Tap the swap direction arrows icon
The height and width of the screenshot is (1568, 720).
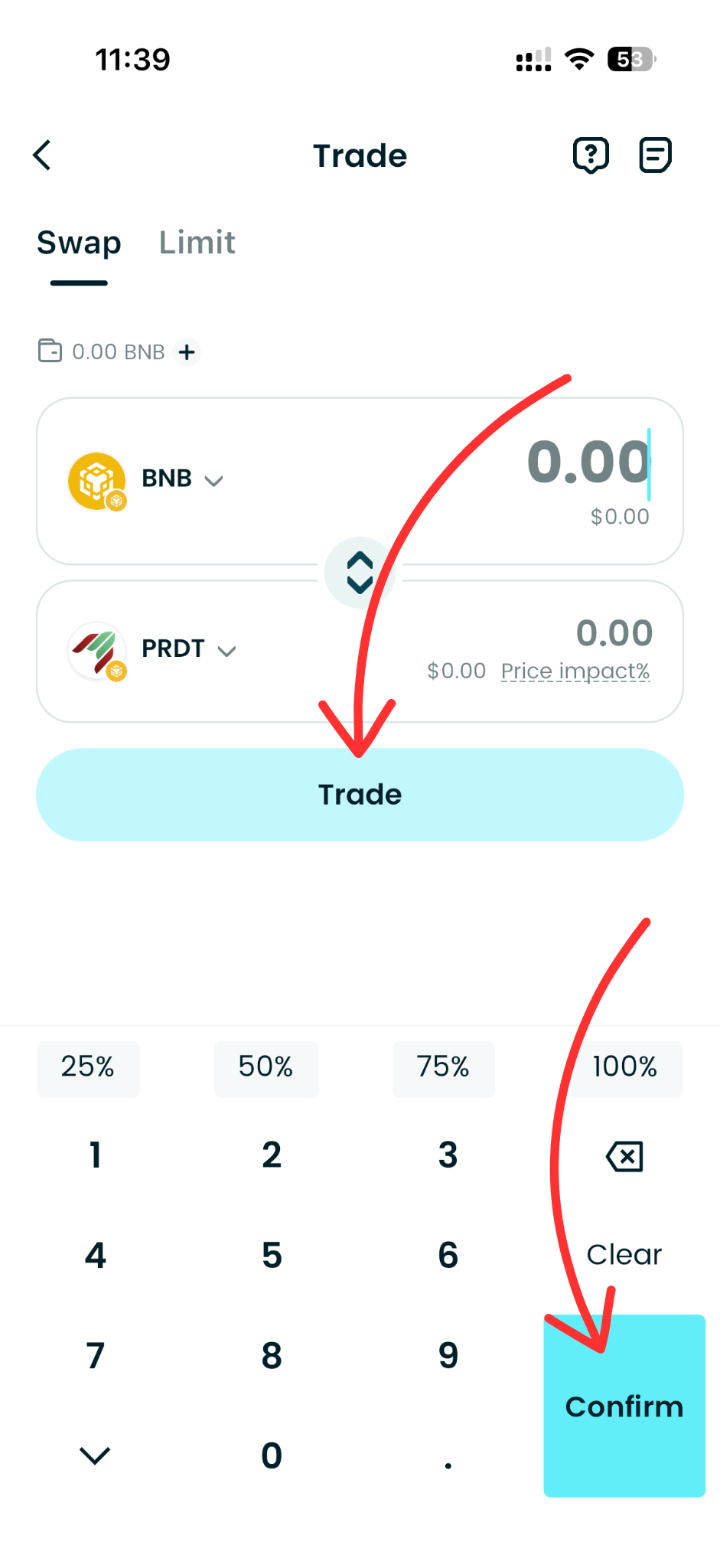pyautogui.click(x=360, y=572)
